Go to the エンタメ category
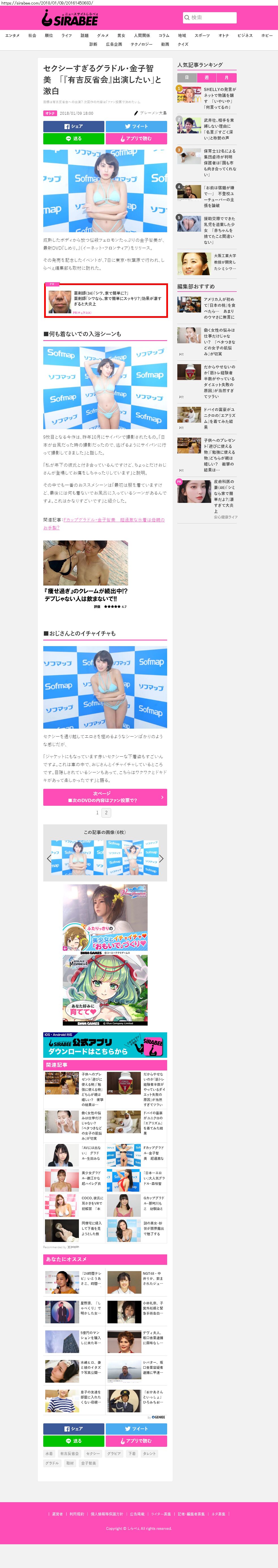 [x=12, y=35]
